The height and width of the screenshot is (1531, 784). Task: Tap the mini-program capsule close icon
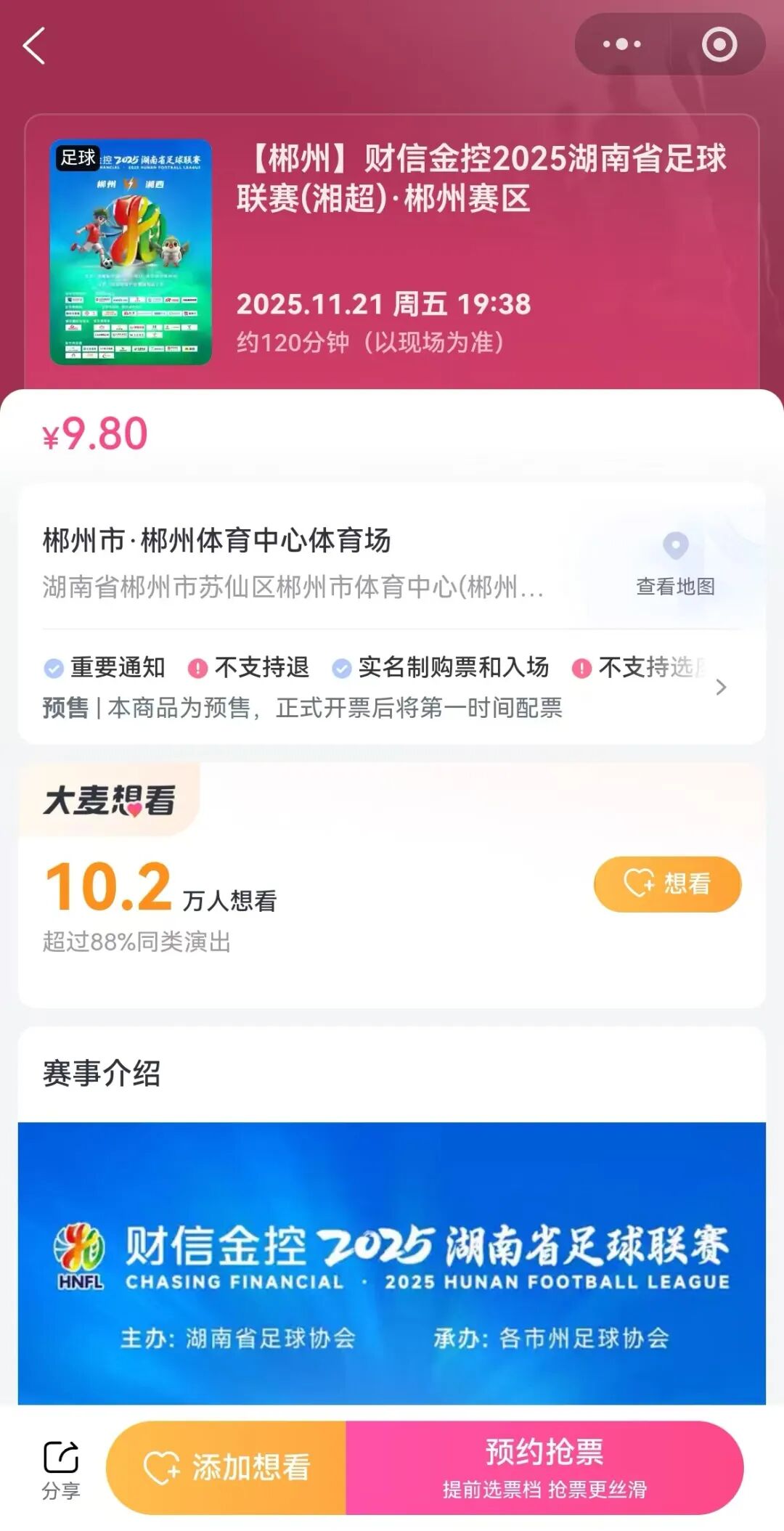click(x=718, y=44)
